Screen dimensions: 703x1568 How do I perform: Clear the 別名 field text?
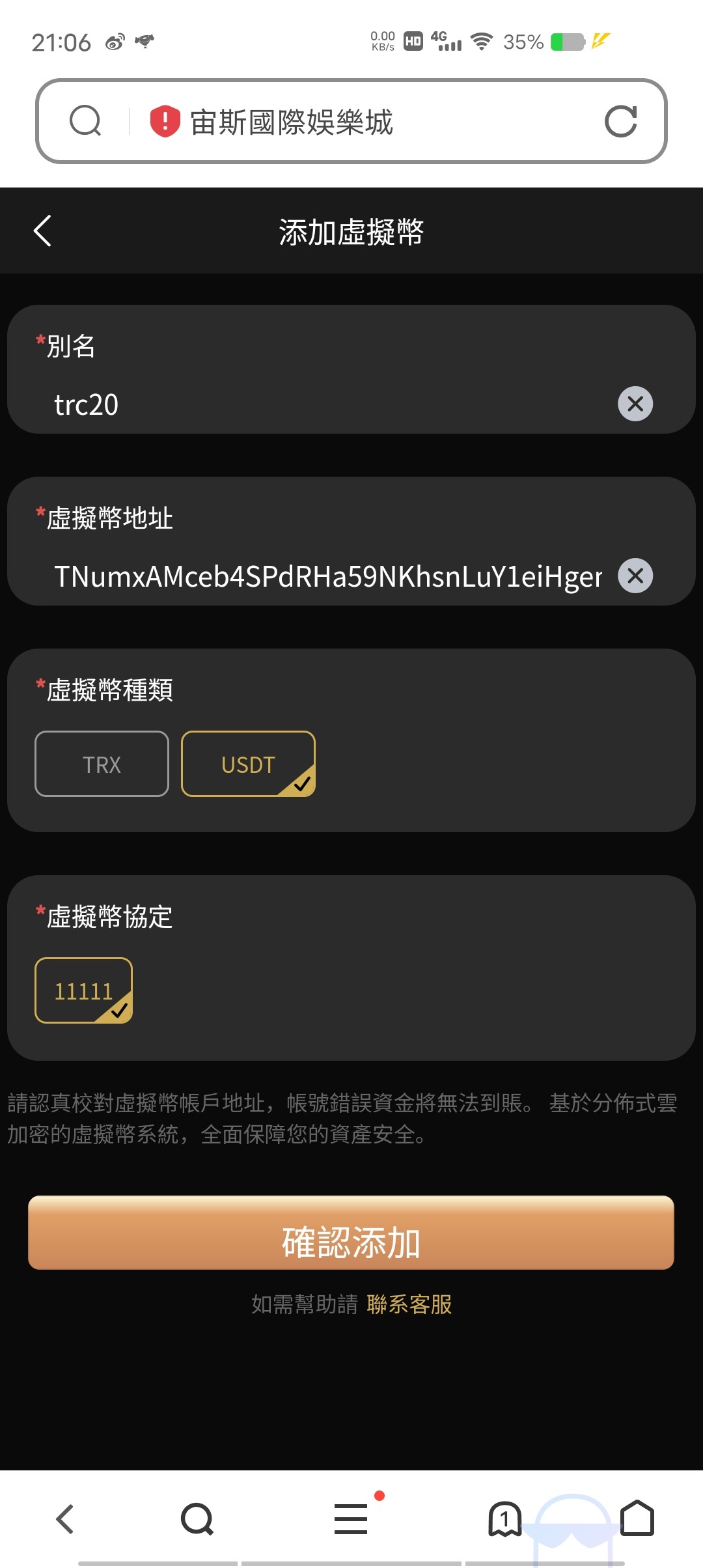tap(635, 404)
